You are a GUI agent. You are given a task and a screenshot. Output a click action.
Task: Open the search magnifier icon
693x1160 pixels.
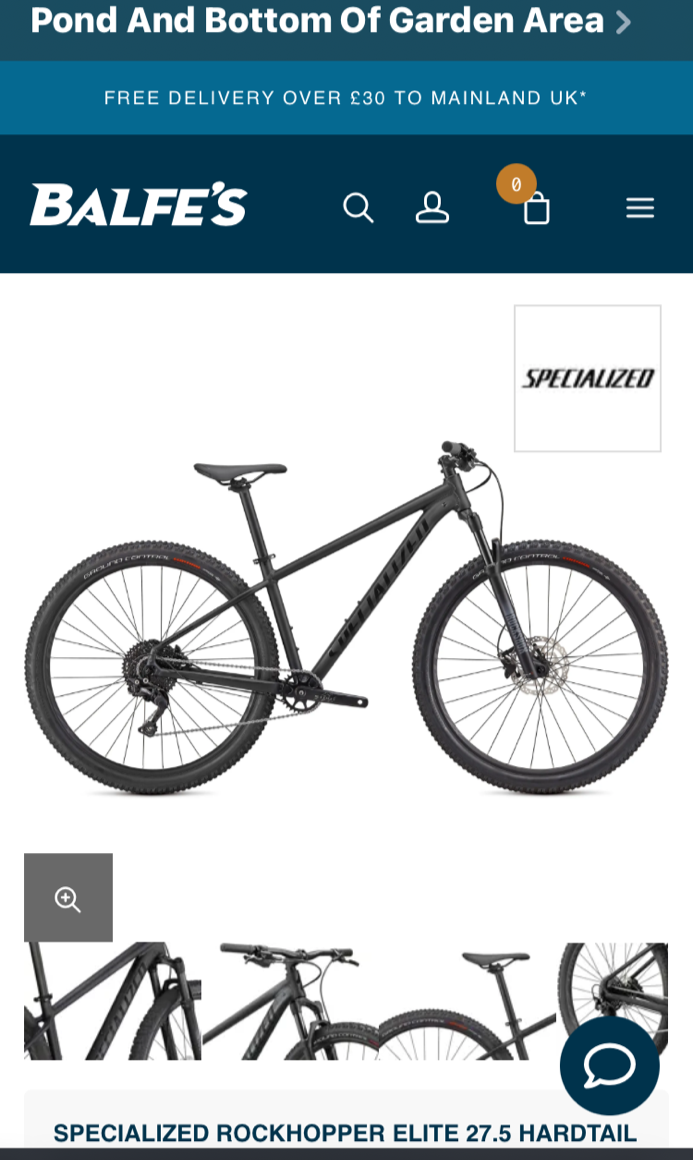[358, 208]
